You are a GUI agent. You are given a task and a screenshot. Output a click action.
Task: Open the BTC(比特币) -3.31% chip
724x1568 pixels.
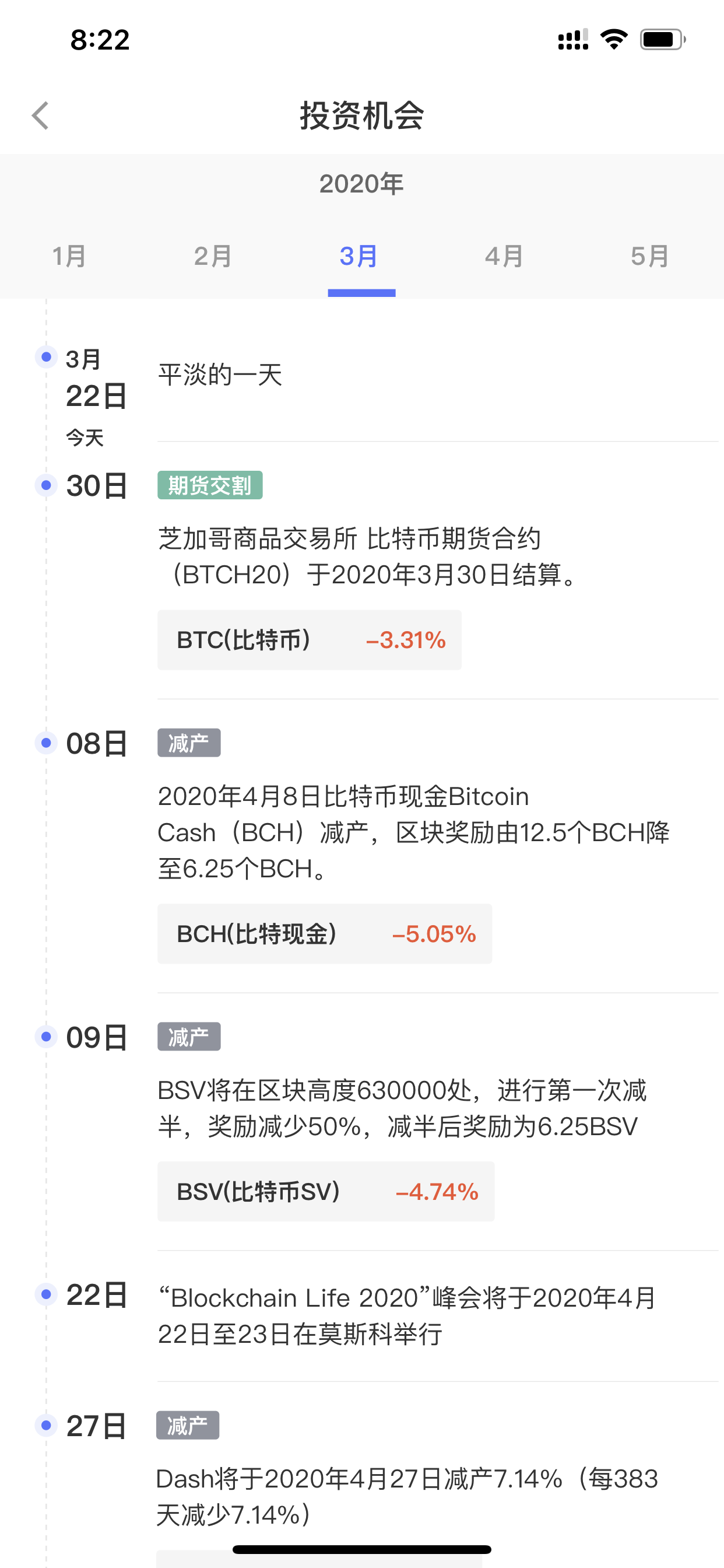(x=309, y=640)
